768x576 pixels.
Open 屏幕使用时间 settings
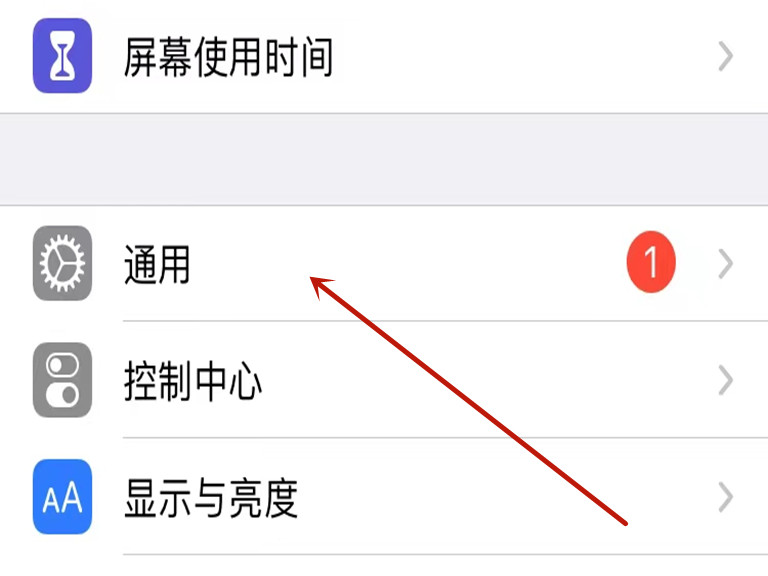click(x=228, y=58)
